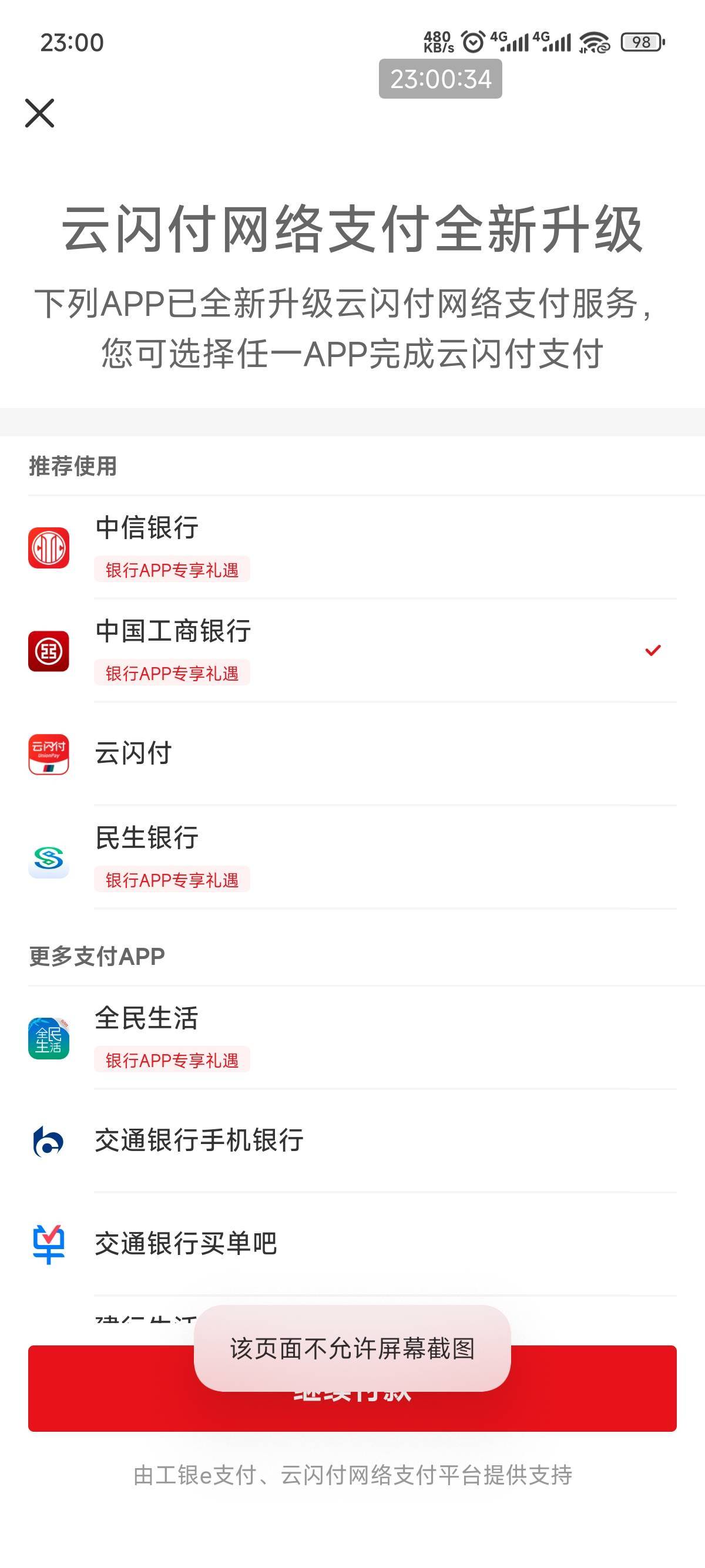705x1568 pixels.
Task: Pick 全民生活 from more payment apps
Action: tap(352, 1038)
